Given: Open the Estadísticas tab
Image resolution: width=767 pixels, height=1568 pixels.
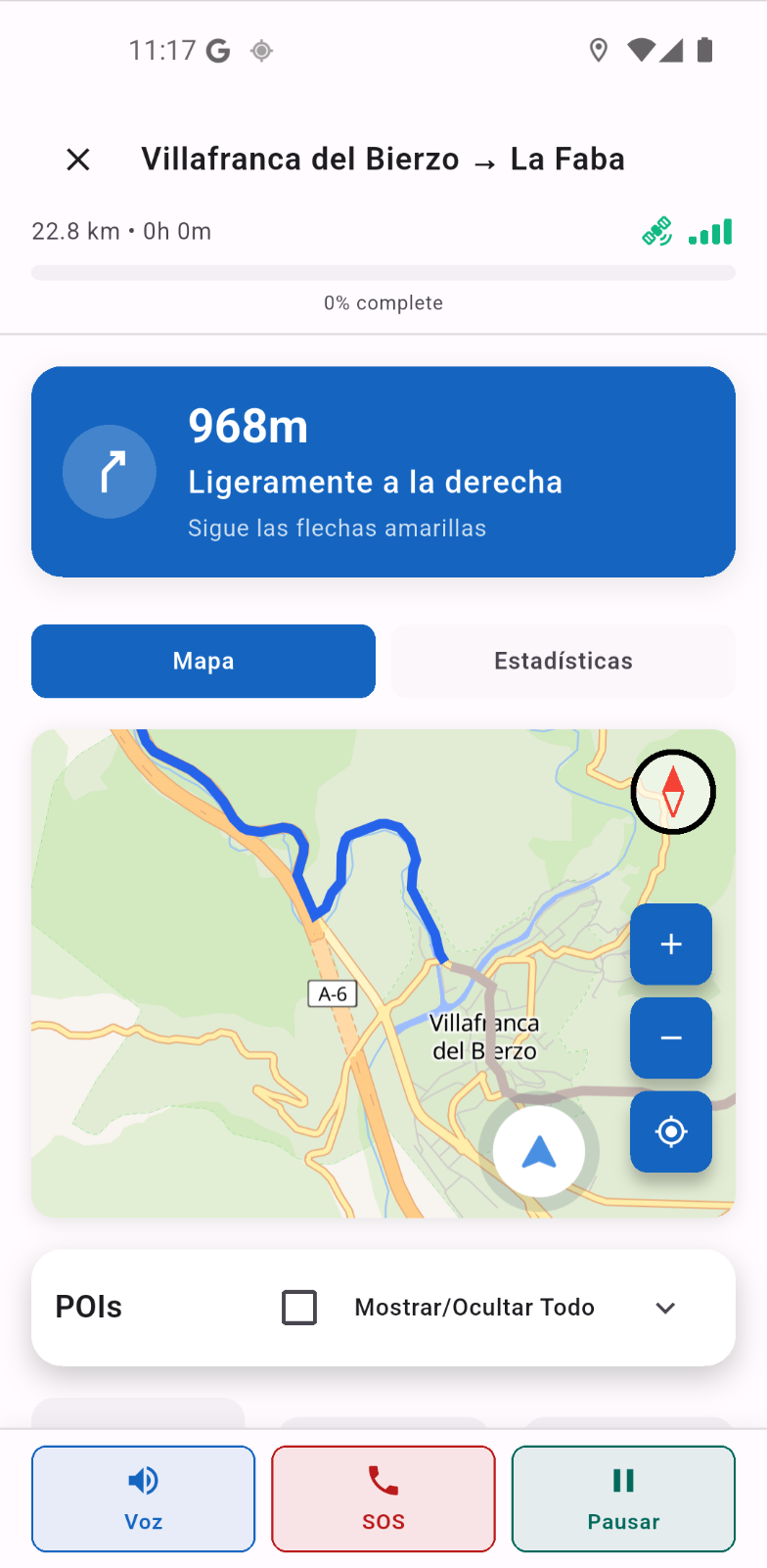Looking at the screenshot, I should pyautogui.click(x=563, y=662).
